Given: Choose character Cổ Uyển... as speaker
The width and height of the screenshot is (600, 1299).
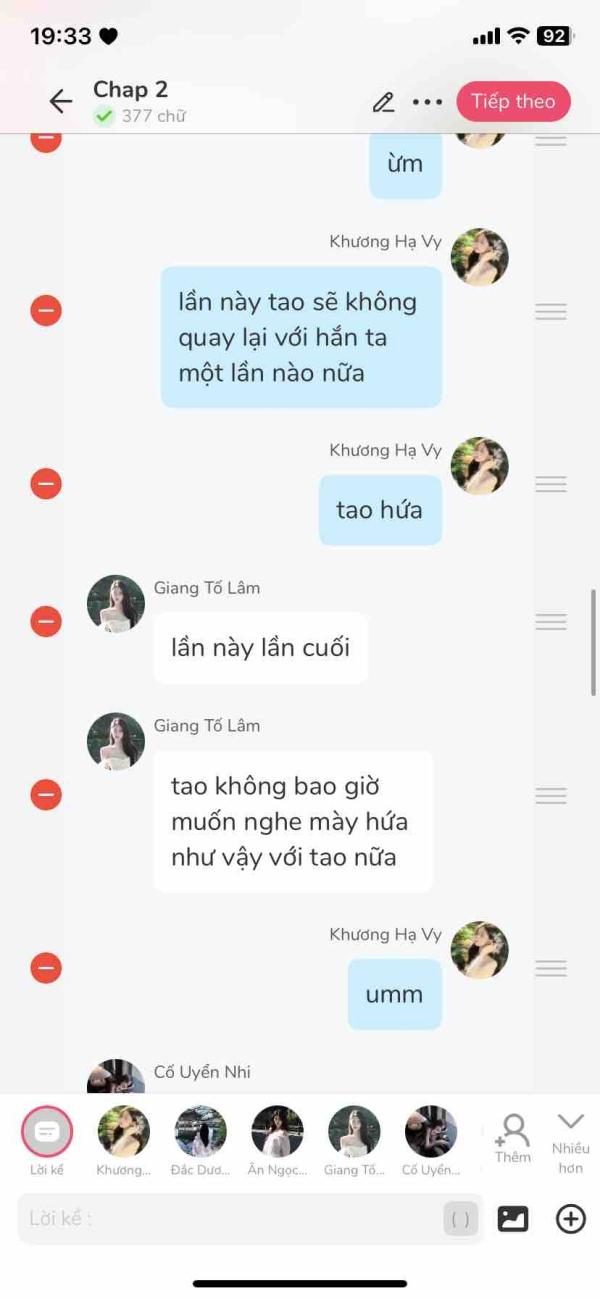Looking at the screenshot, I should pos(431,1140).
